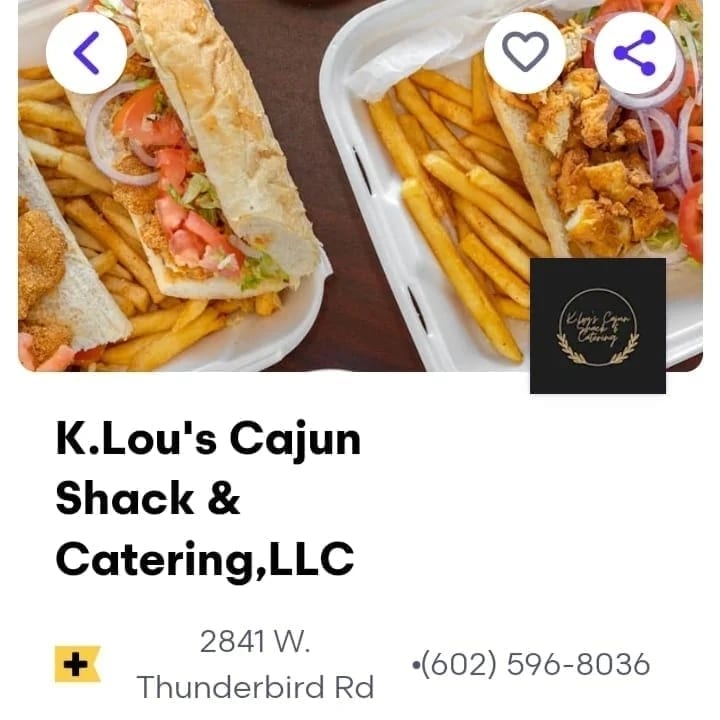
Task: Open address 2841 W. Thunderbird Rd
Action: 255,665
